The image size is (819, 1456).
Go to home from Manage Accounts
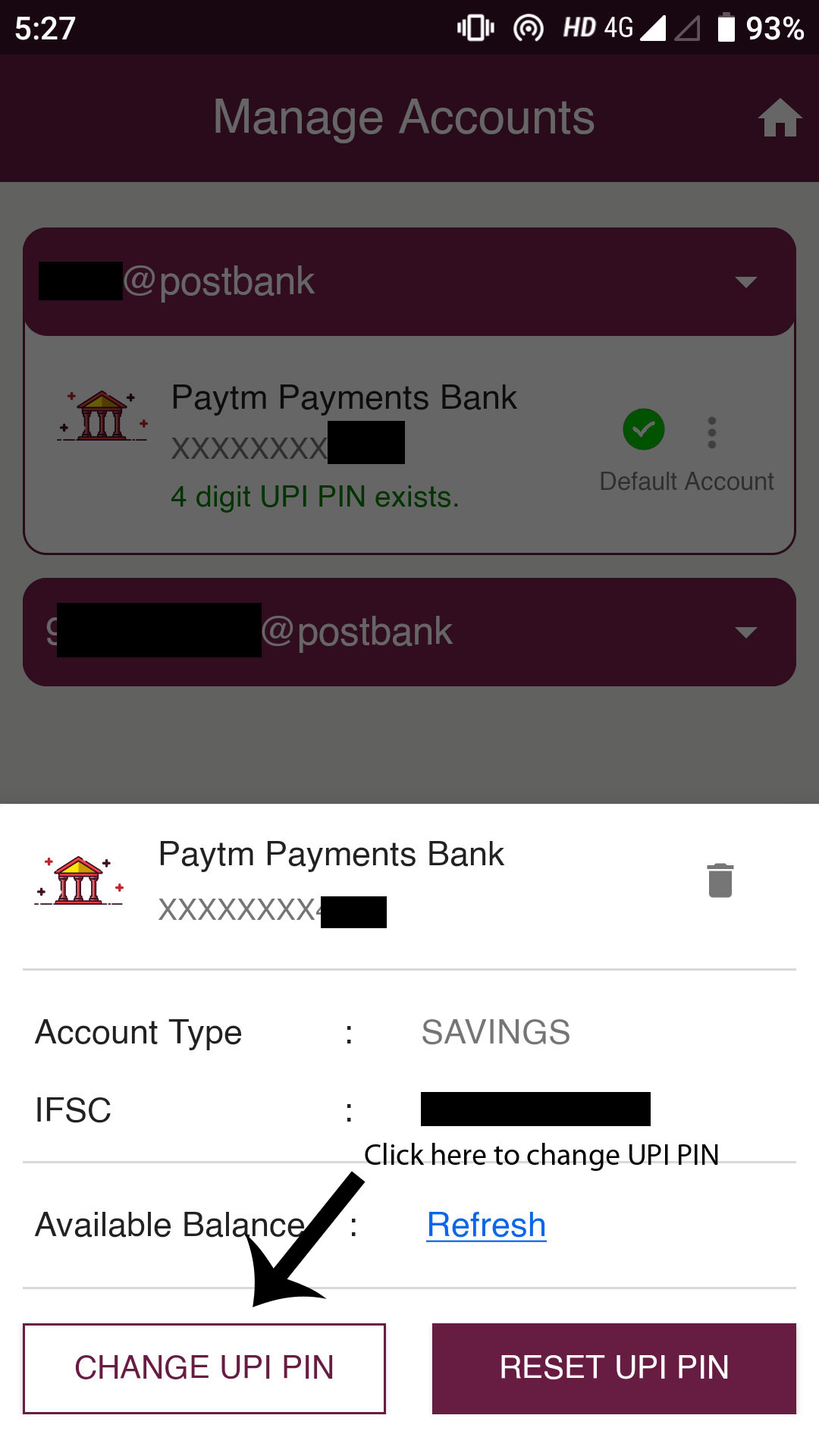tap(780, 118)
